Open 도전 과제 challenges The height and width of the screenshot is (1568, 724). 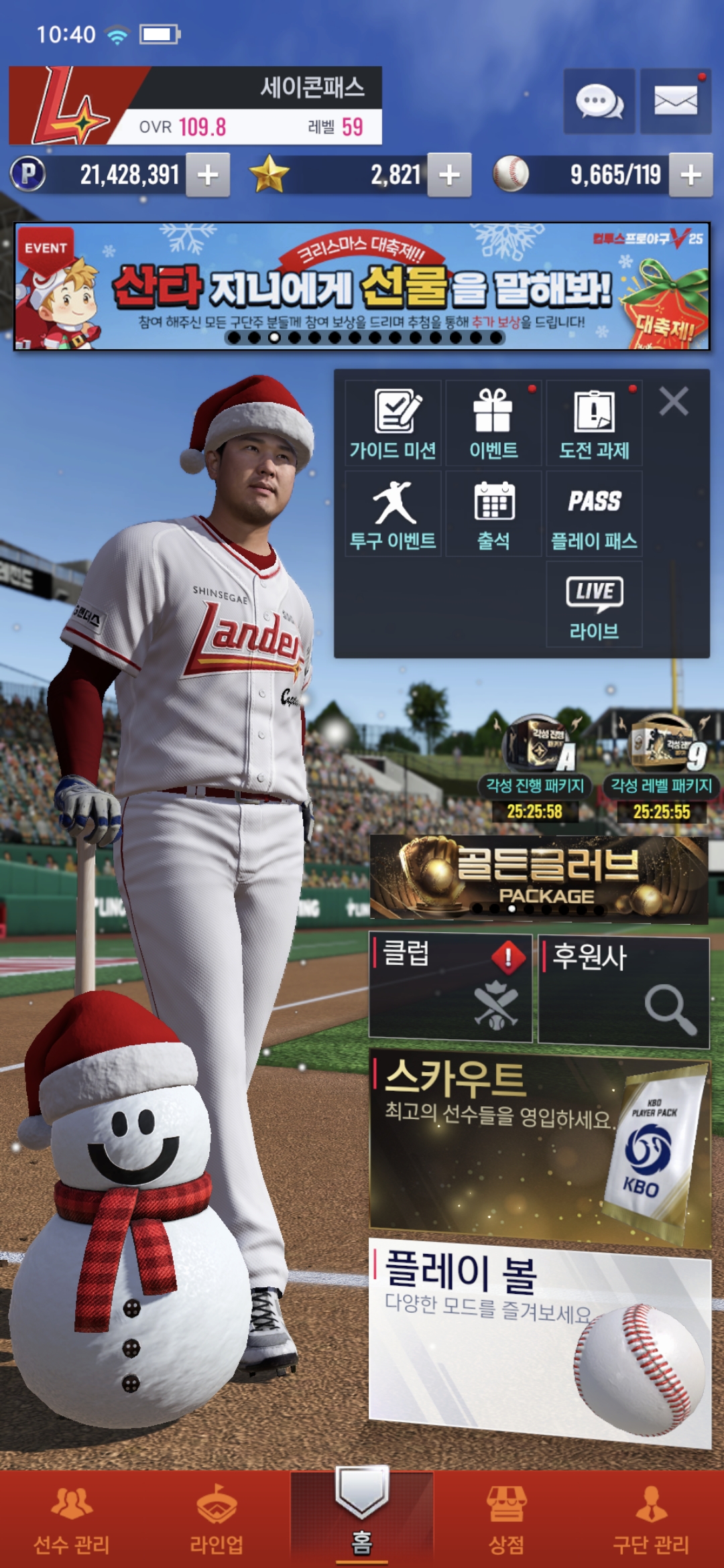(x=594, y=423)
